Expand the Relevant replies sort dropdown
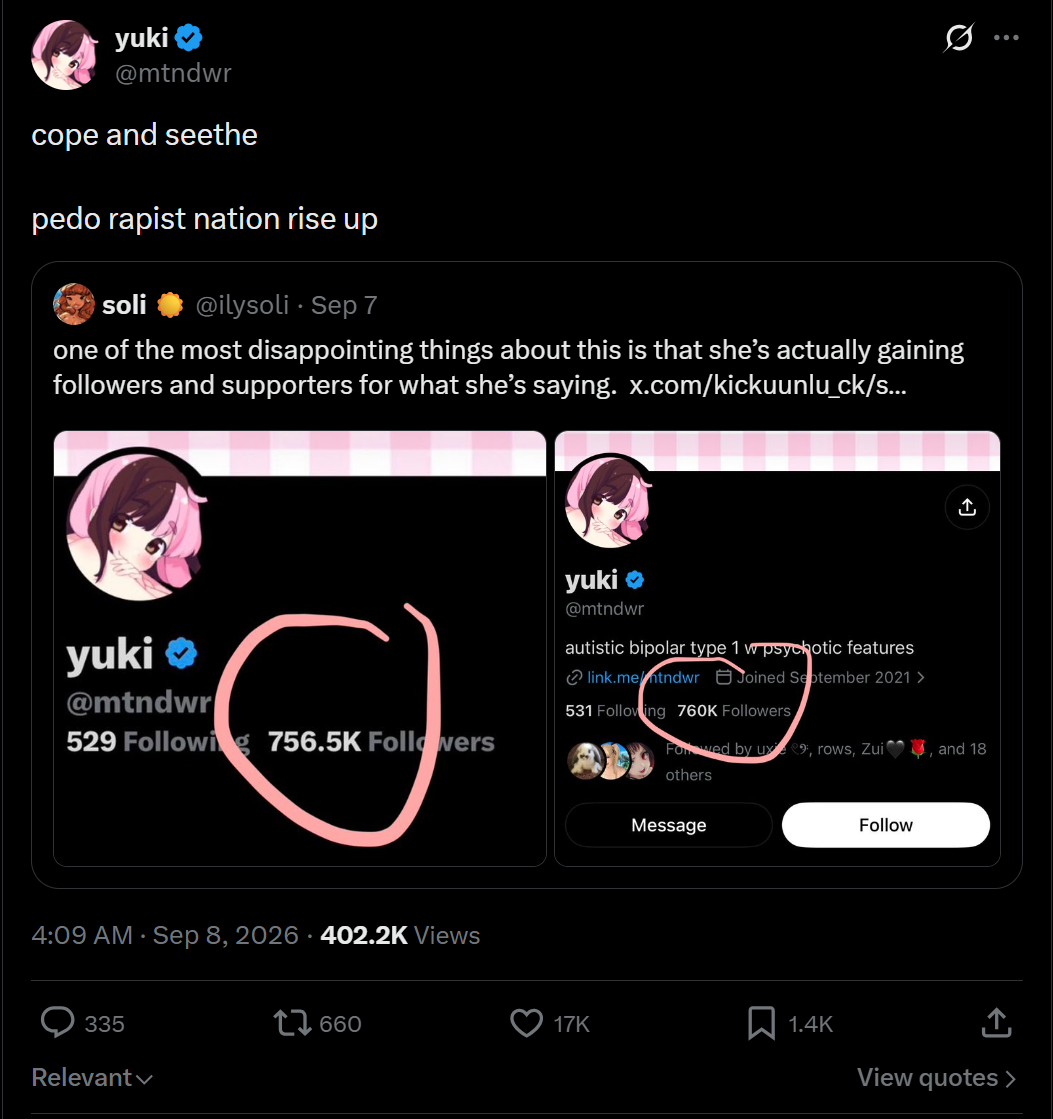This screenshot has width=1053, height=1119. [x=92, y=1078]
